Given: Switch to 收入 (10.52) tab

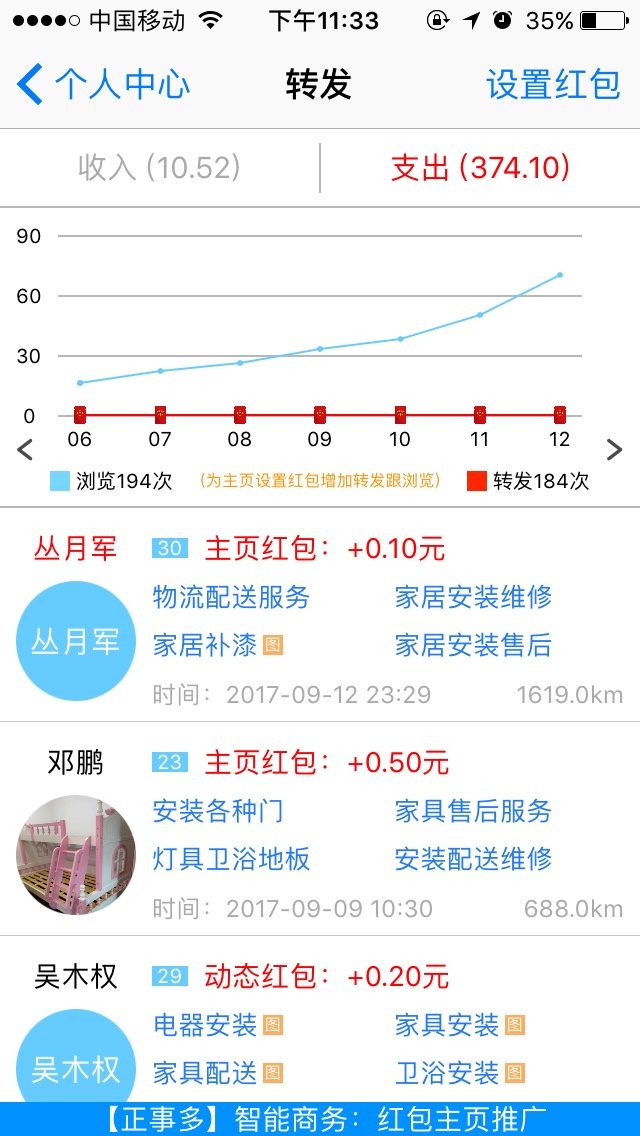Looking at the screenshot, I should click(160, 167).
